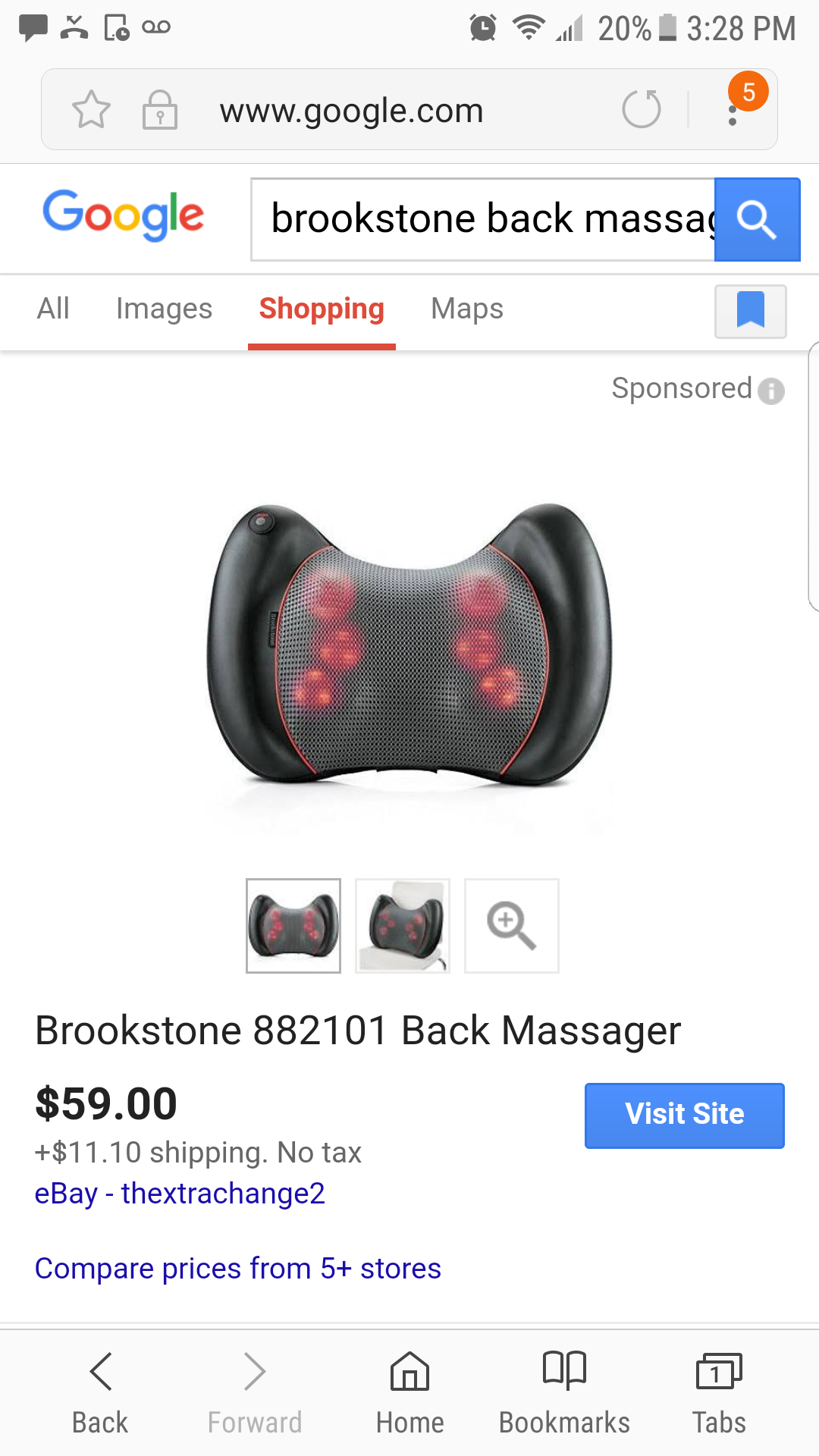Switch to the Images tab
The image size is (819, 1456).
pyautogui.click(x=164, y=309)
